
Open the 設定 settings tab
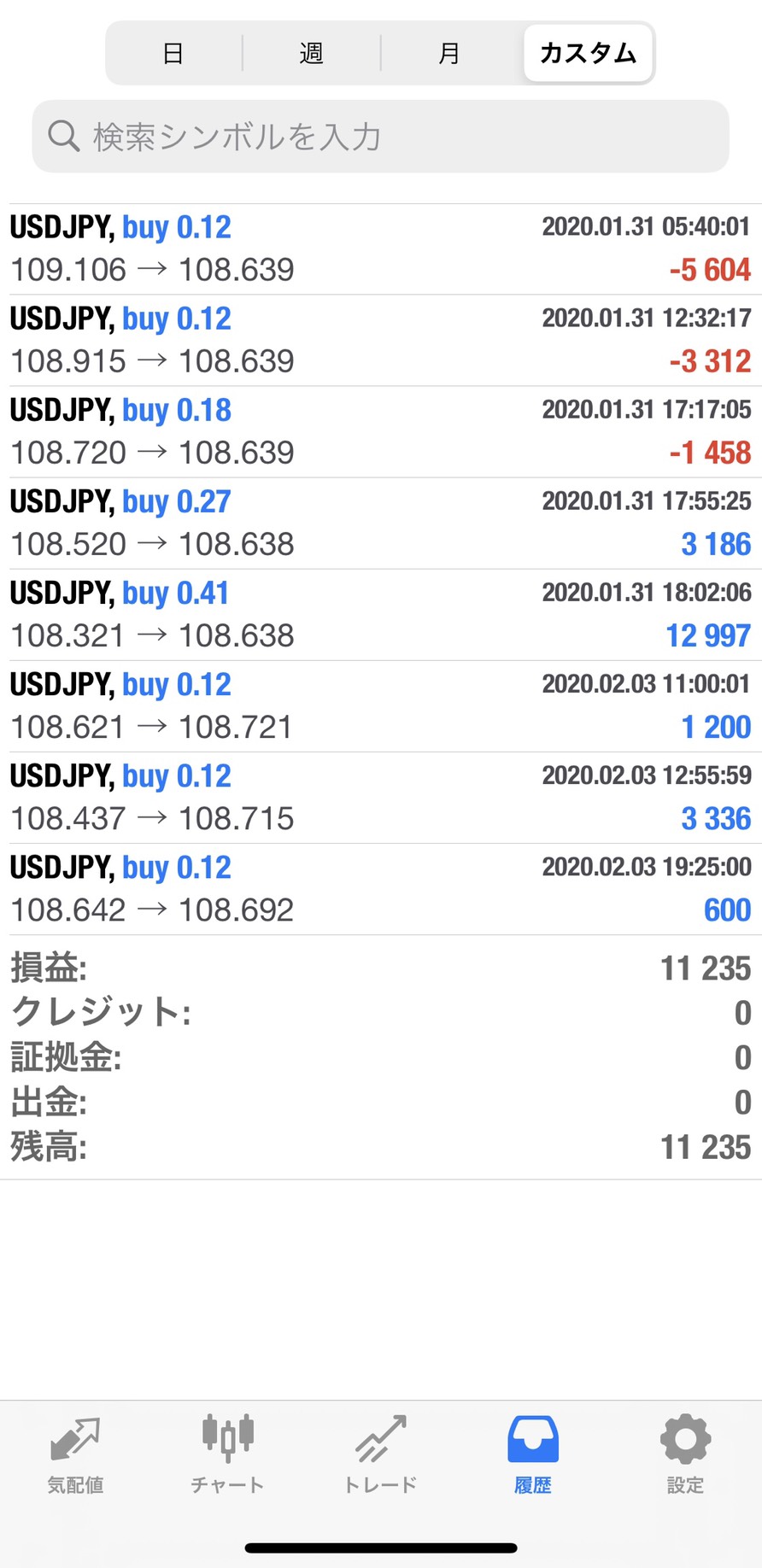point(685,1454)
